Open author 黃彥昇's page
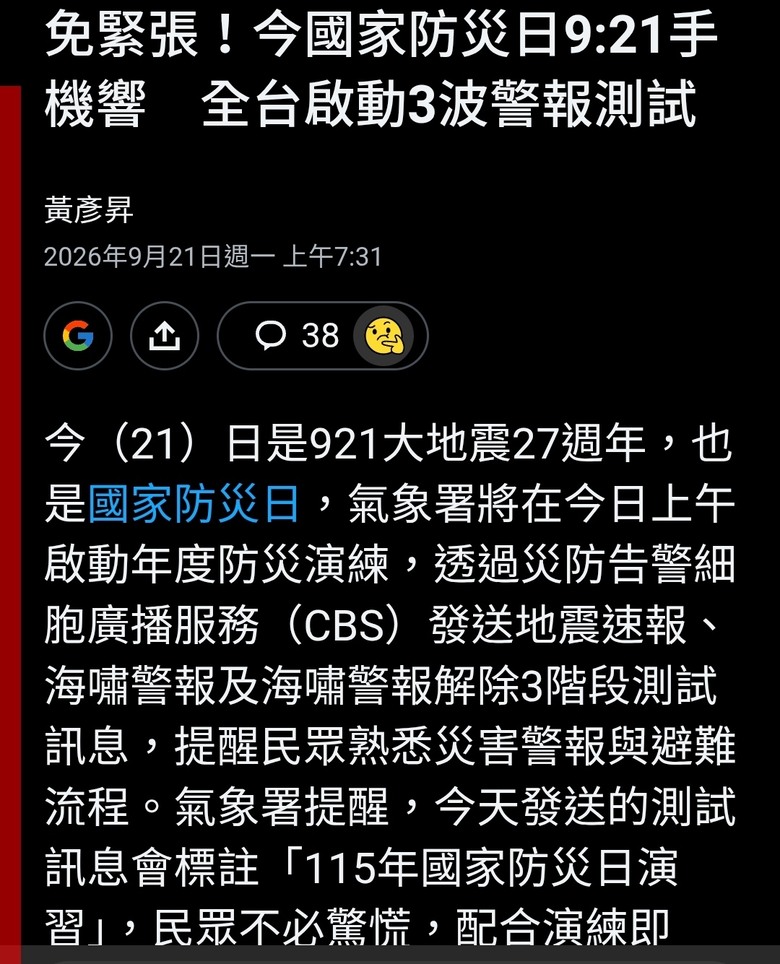This screenshot has width=780, height=964. 89,210
